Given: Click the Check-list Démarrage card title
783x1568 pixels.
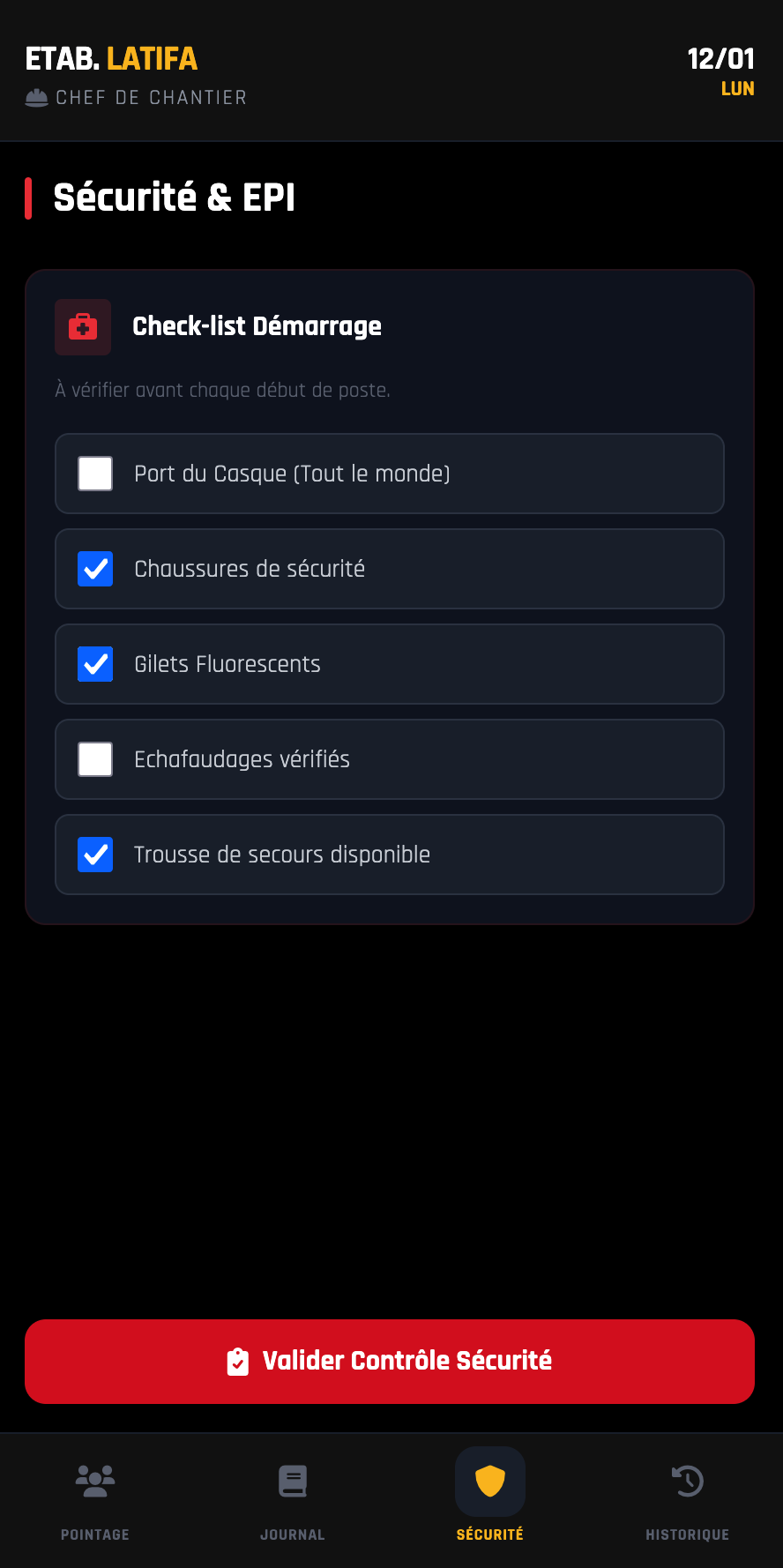Looking at the screenshot, I should click(257, 326).
